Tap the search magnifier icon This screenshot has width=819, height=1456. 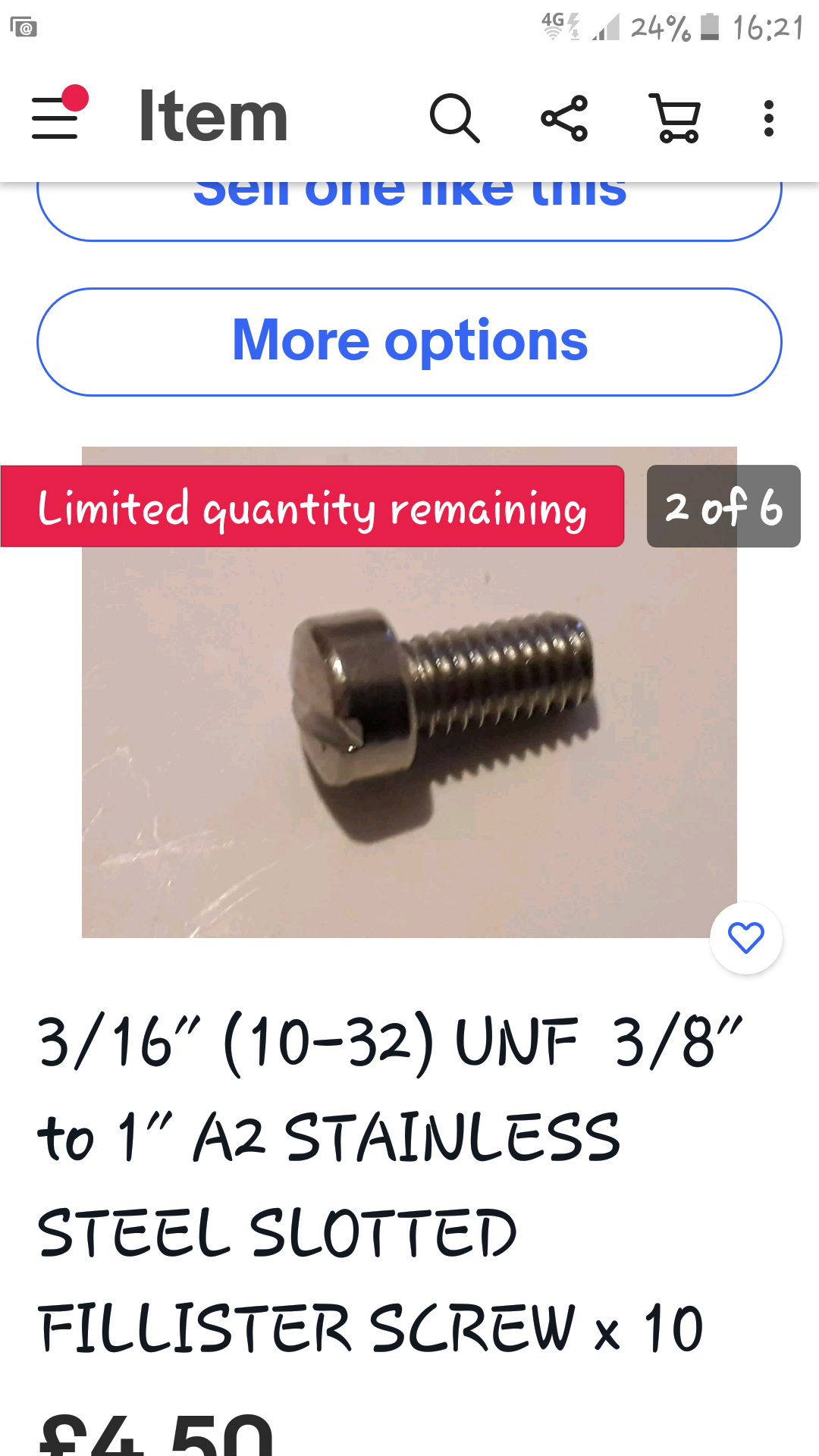click(x=454, y=118)
